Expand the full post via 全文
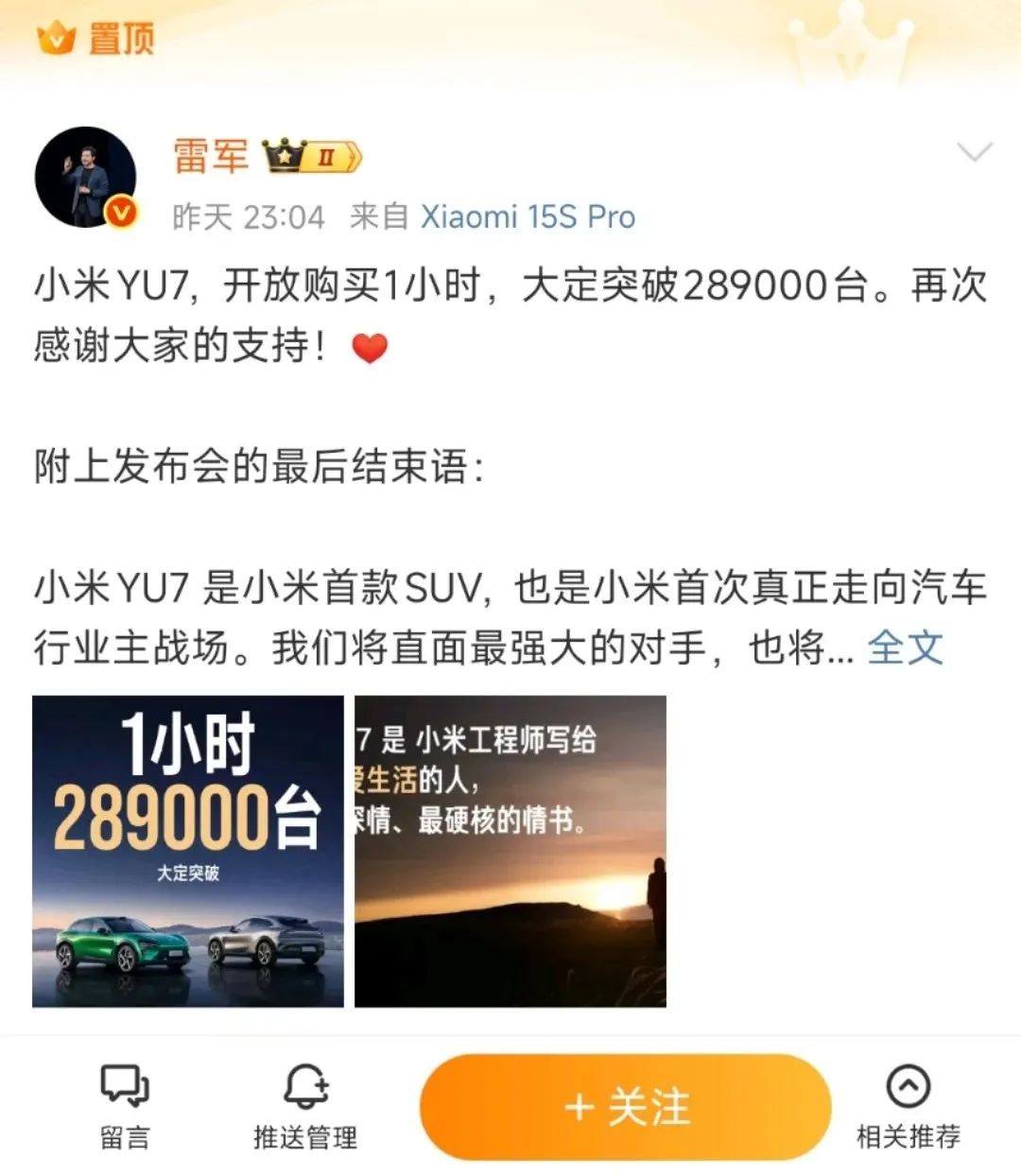 click(x=905, y=649)
